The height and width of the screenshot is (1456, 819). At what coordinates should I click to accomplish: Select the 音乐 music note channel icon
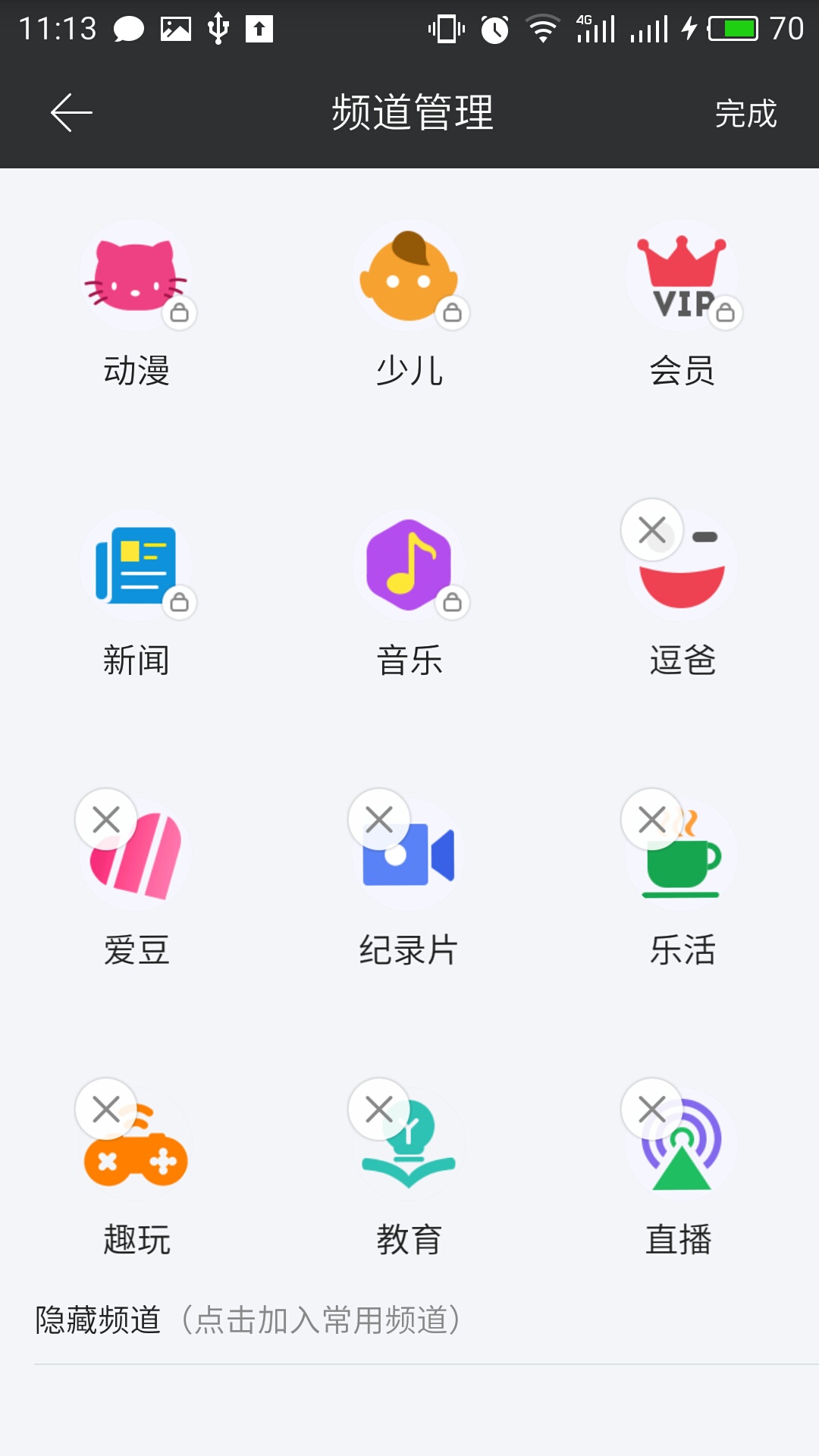coord(409,565)
